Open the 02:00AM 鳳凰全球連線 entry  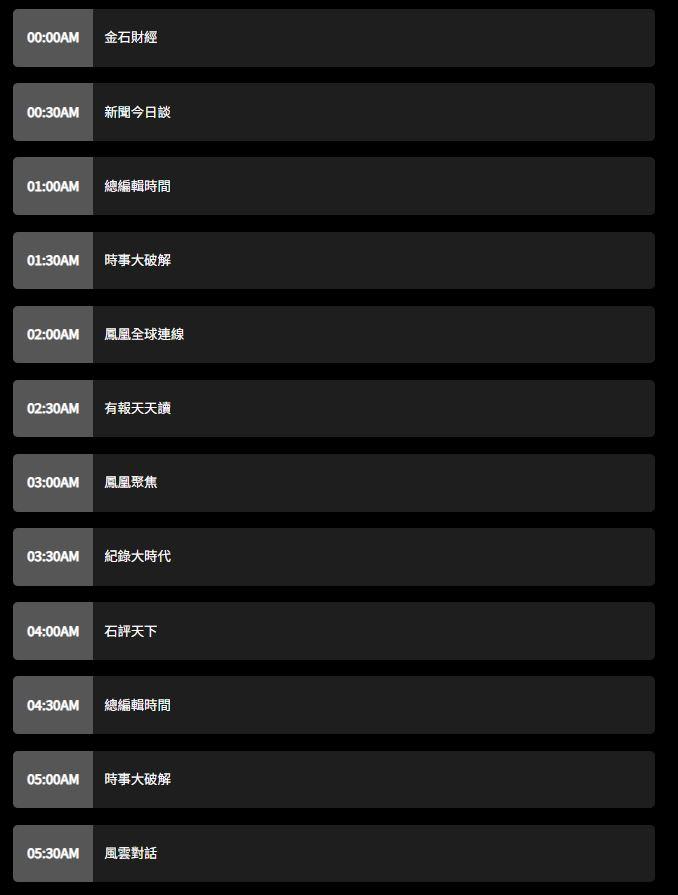click(x=333, y=334)
